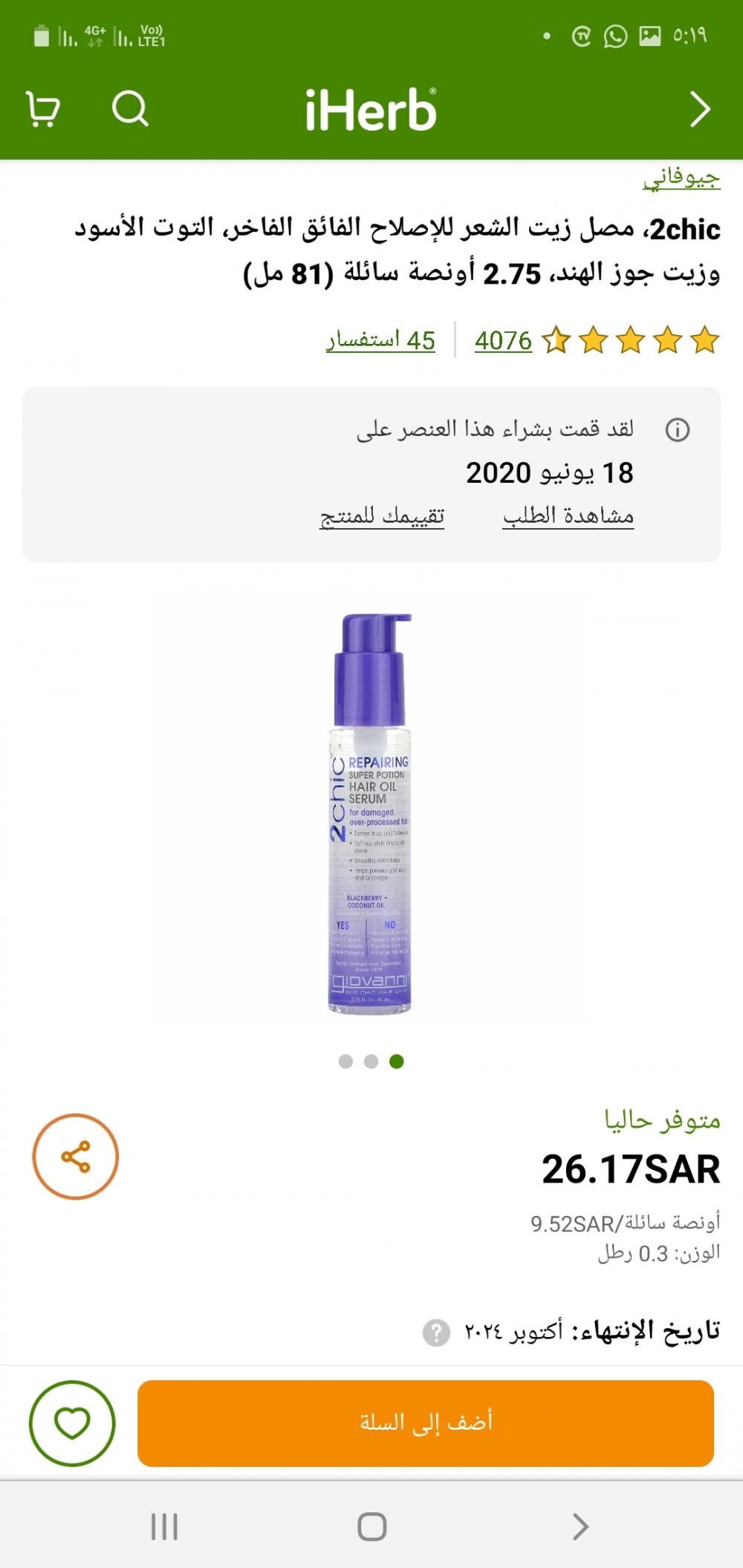Image resolution: width=743 pixels, height=1568 pixels.
Task: Open the جيوفاني brand link
Action: tap(681, 178)
